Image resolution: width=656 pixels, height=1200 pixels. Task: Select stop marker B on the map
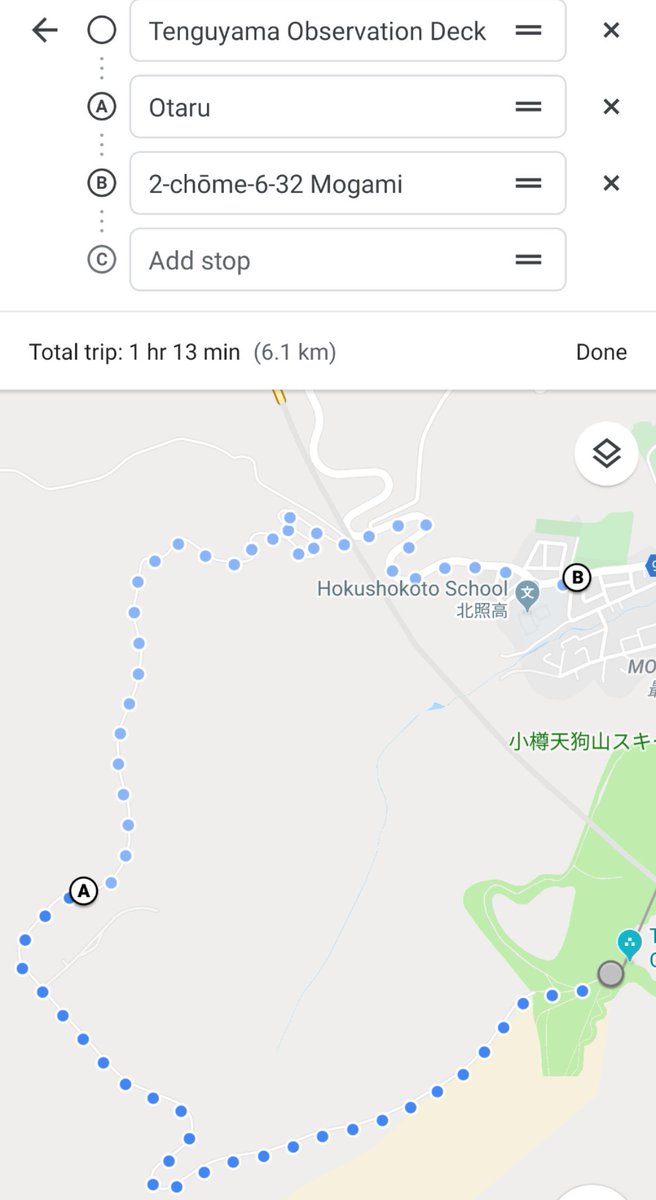(x=575, y=577)
